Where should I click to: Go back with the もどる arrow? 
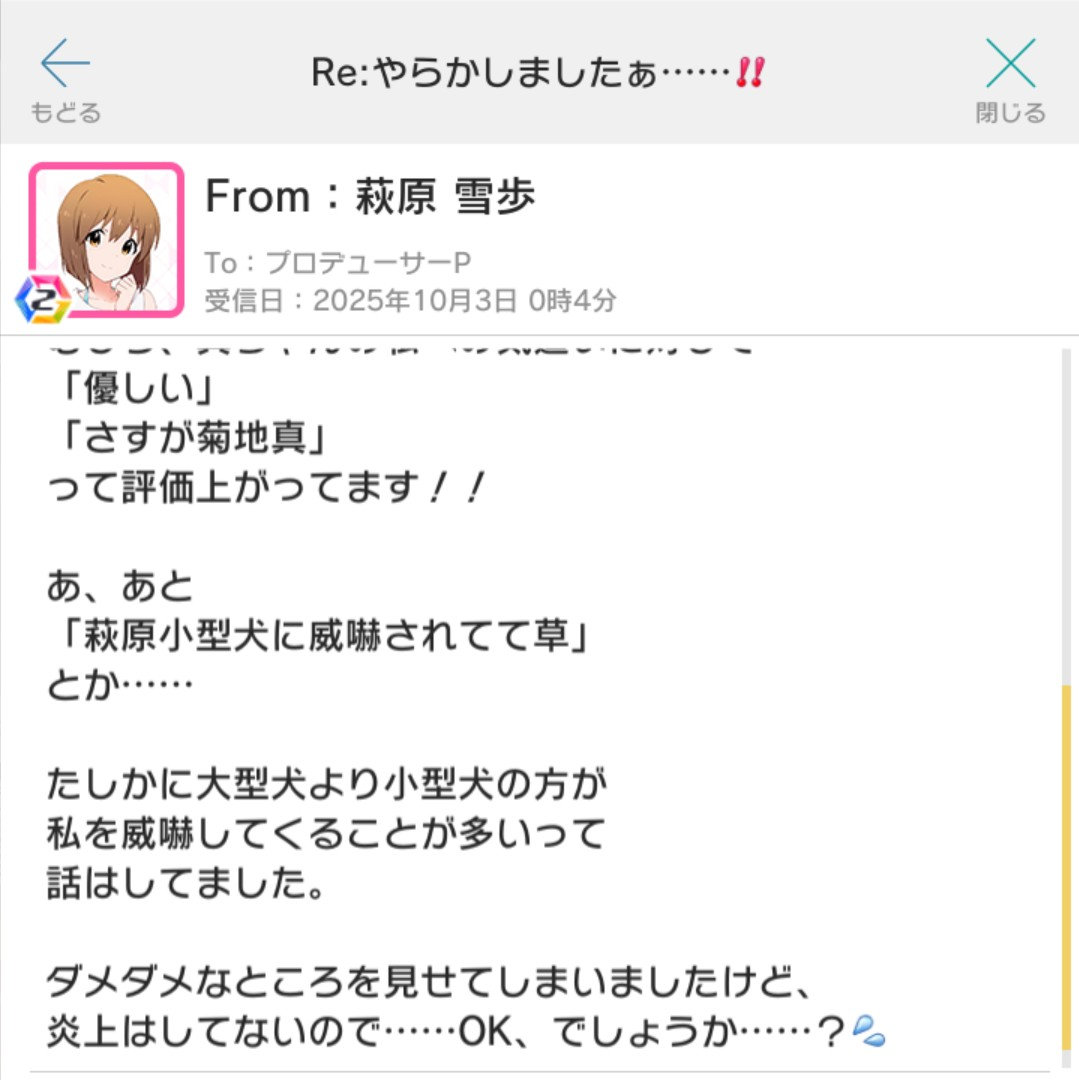coord(65,78)
